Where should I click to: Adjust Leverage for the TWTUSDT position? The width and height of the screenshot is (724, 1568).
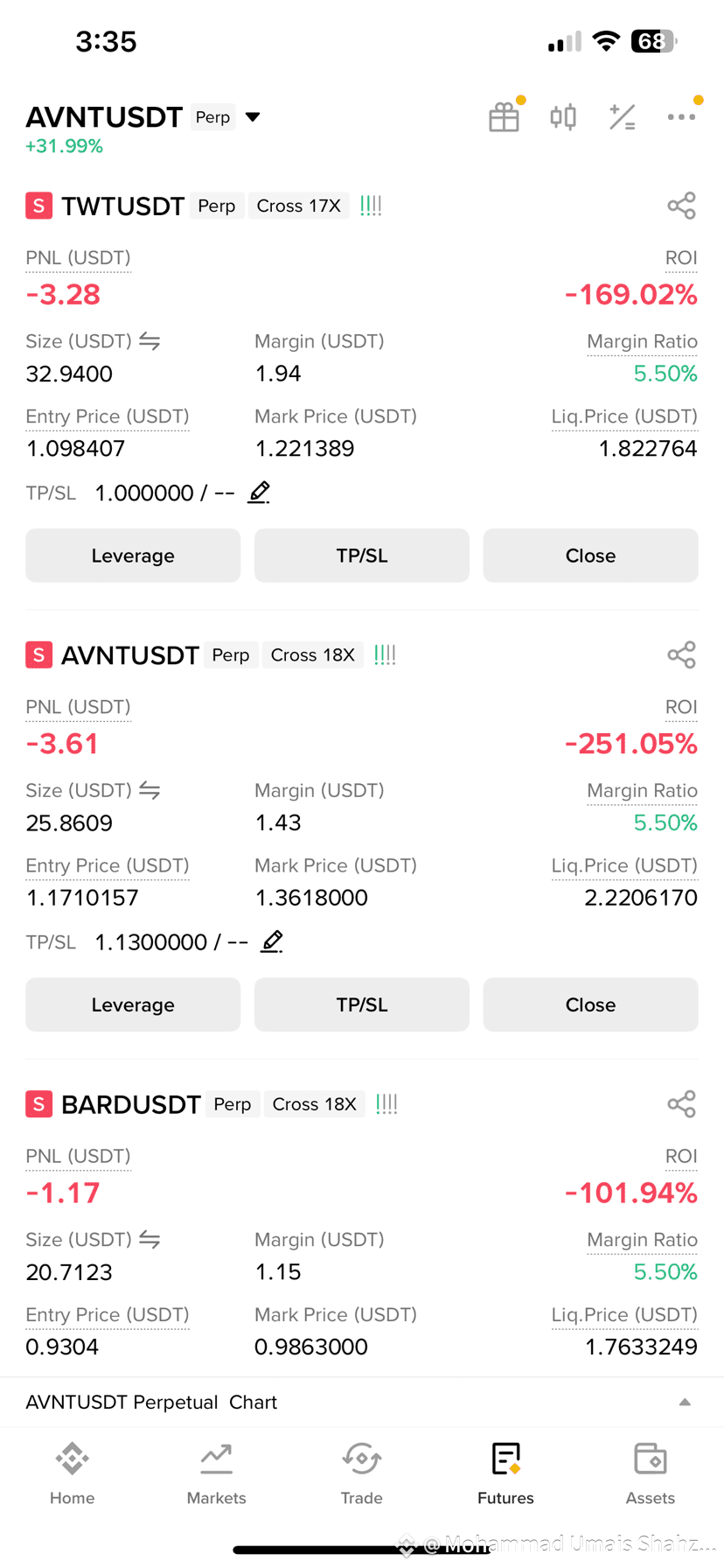tap(133, 556)
